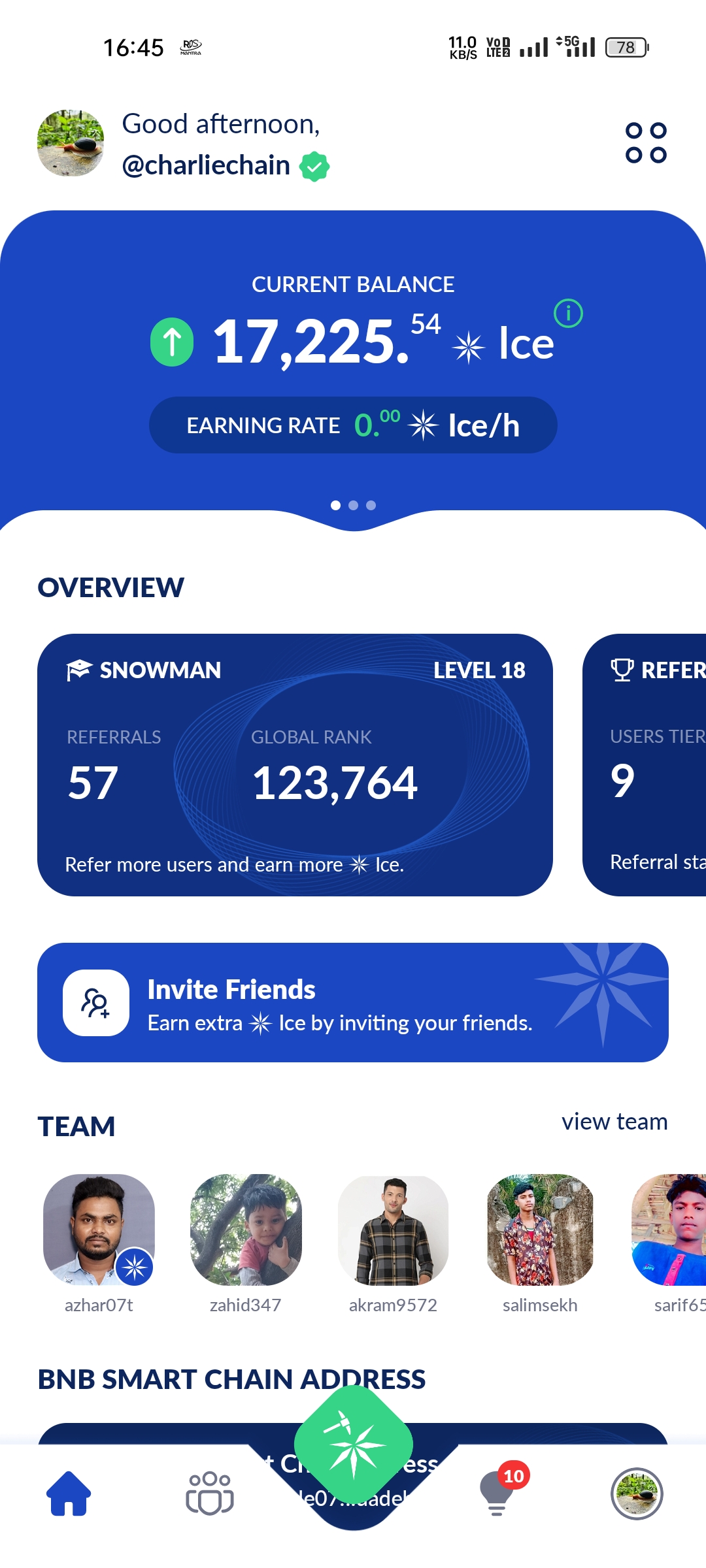Go to the Home tab
The height and width of the screenshot is (1568, 706).
[x=69, y=1494]
